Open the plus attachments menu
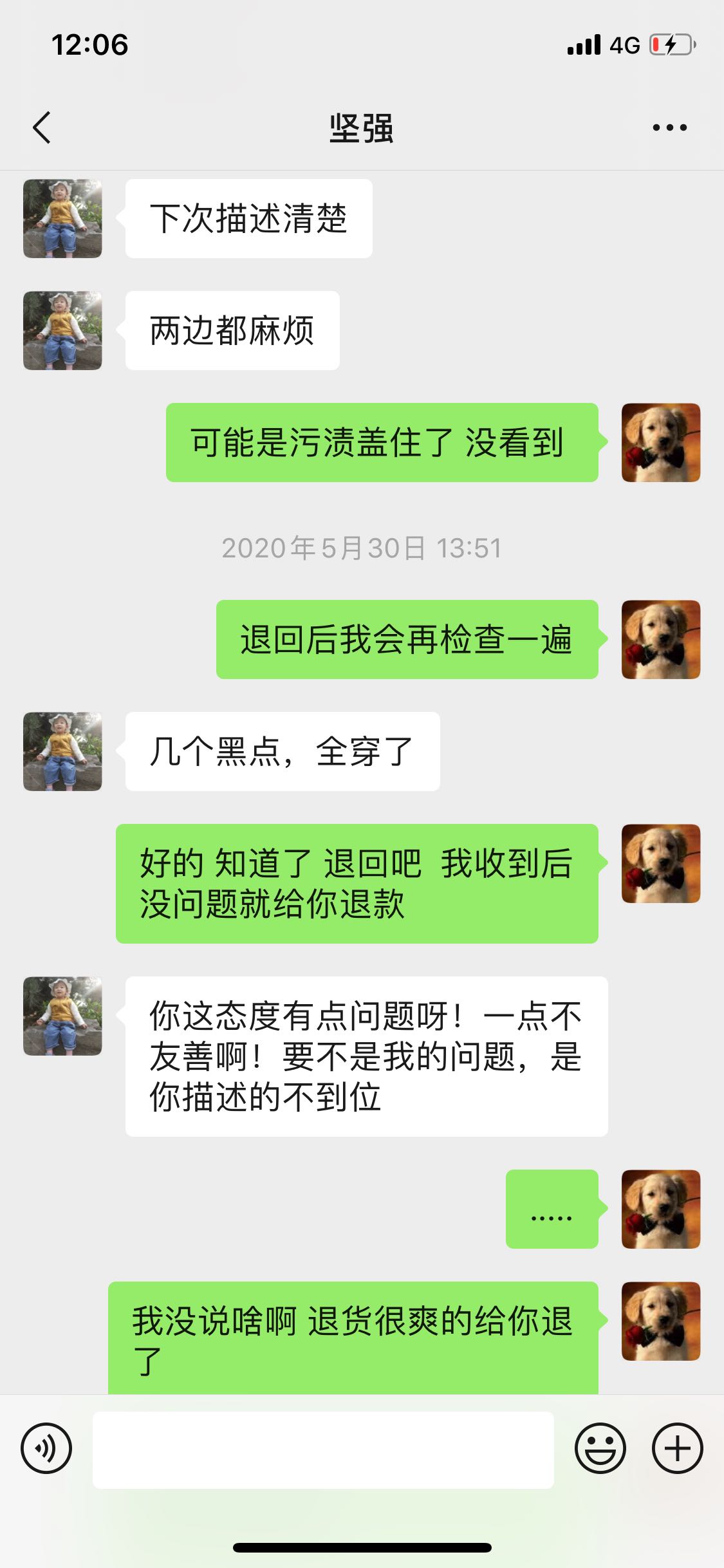The image size is (724, 1568). pos(677,1448)
